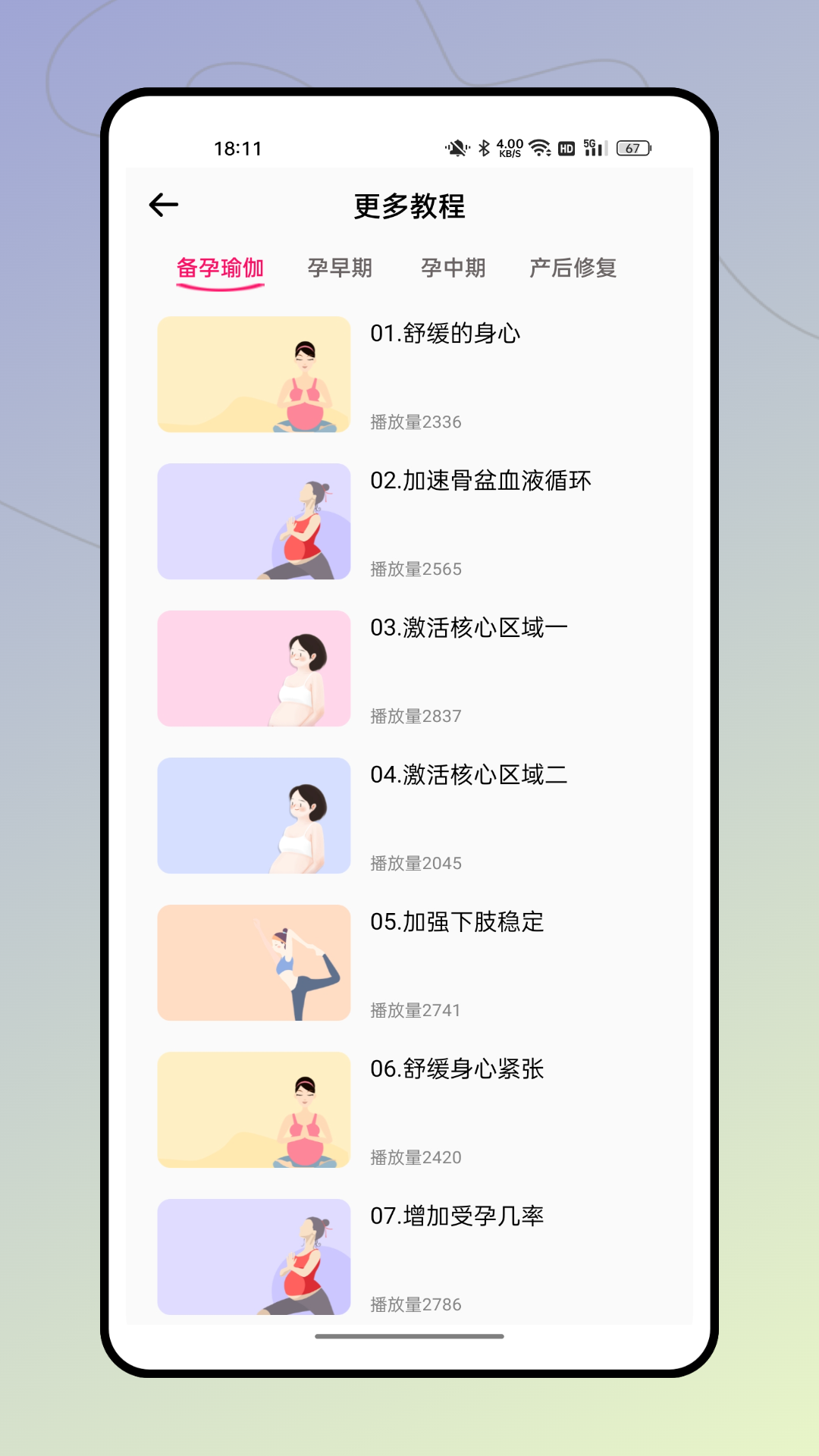Click the yellow thumbnail for 06.舒缓身心紧张

(x=255, y=1112)
